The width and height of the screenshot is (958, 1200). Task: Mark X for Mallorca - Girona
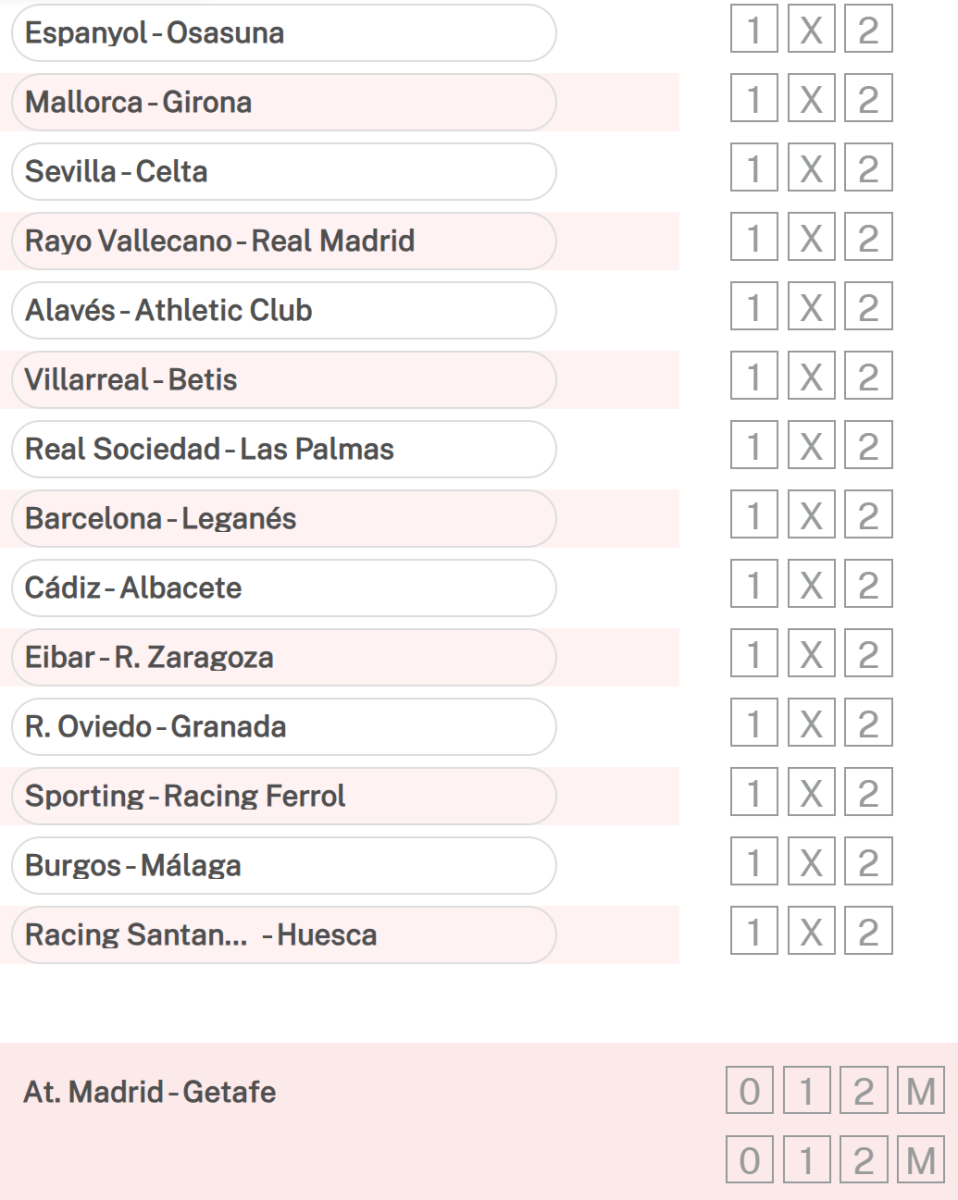click(812, 102)
